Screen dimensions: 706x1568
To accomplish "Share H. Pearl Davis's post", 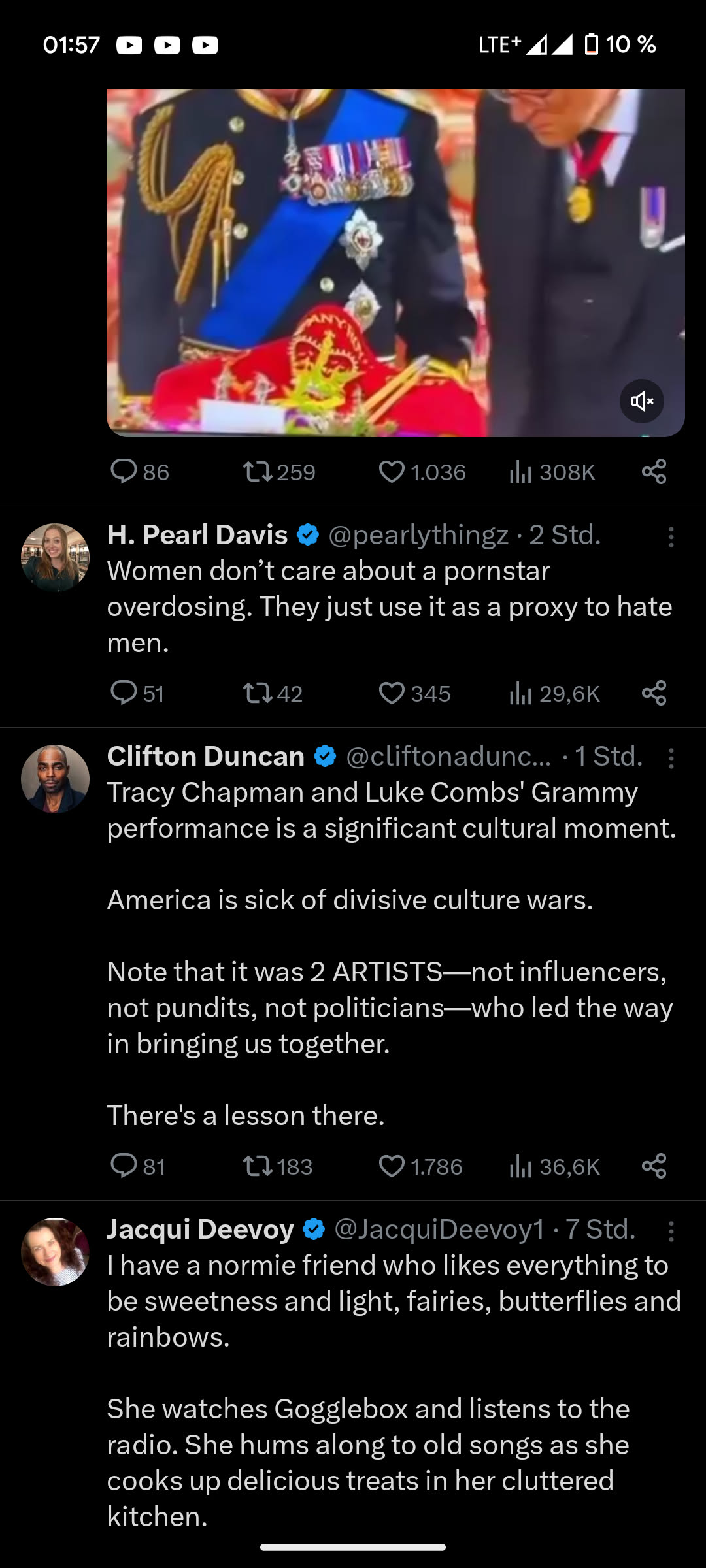I will click(x=654, y=693).
